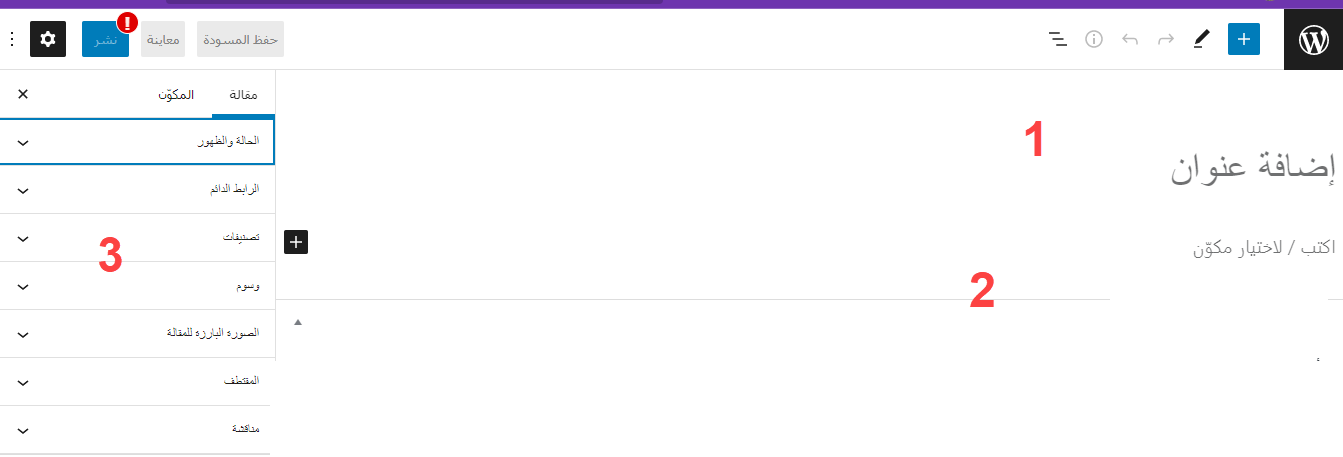The width and height of the screenshot is (1343, 457).
Task: Open the block list view
Action: point(1058,40)
